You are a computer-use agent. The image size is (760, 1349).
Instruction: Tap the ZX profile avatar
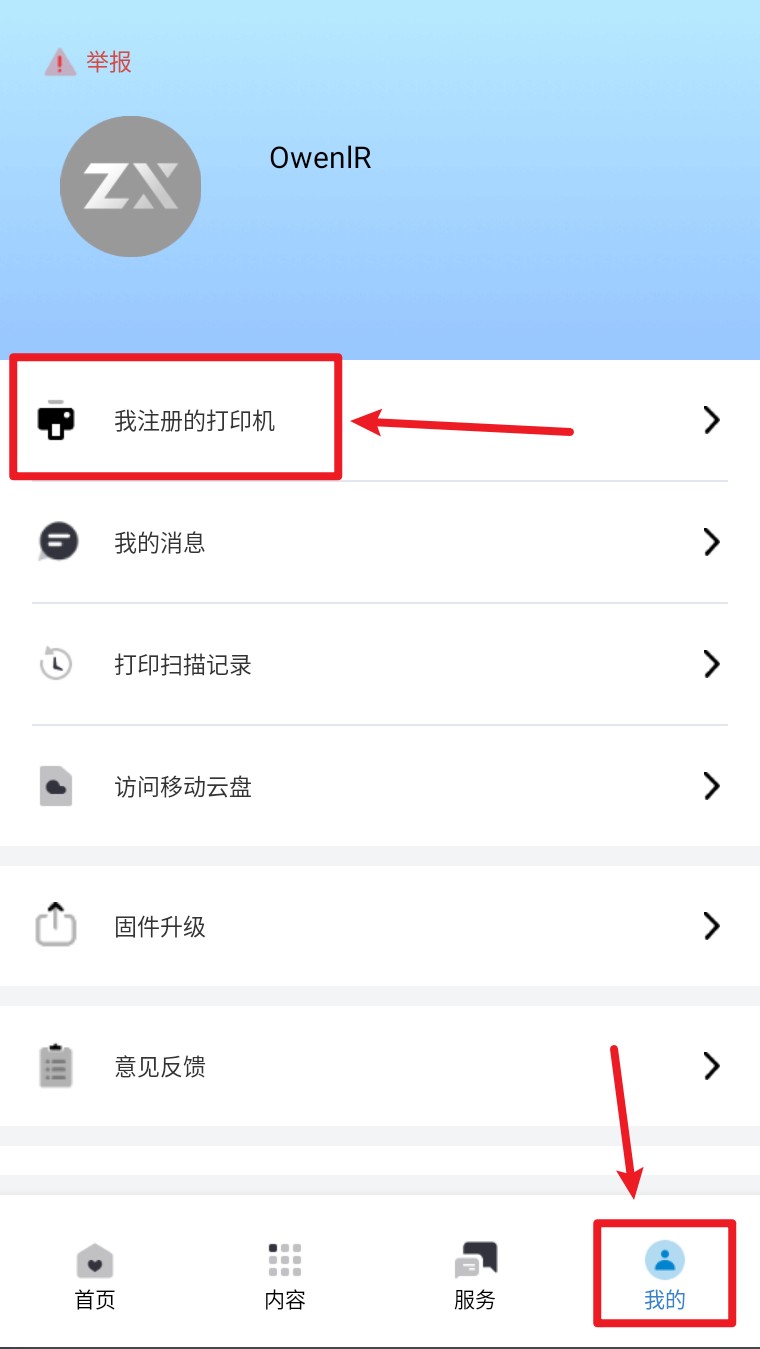[x=131, y=185]
